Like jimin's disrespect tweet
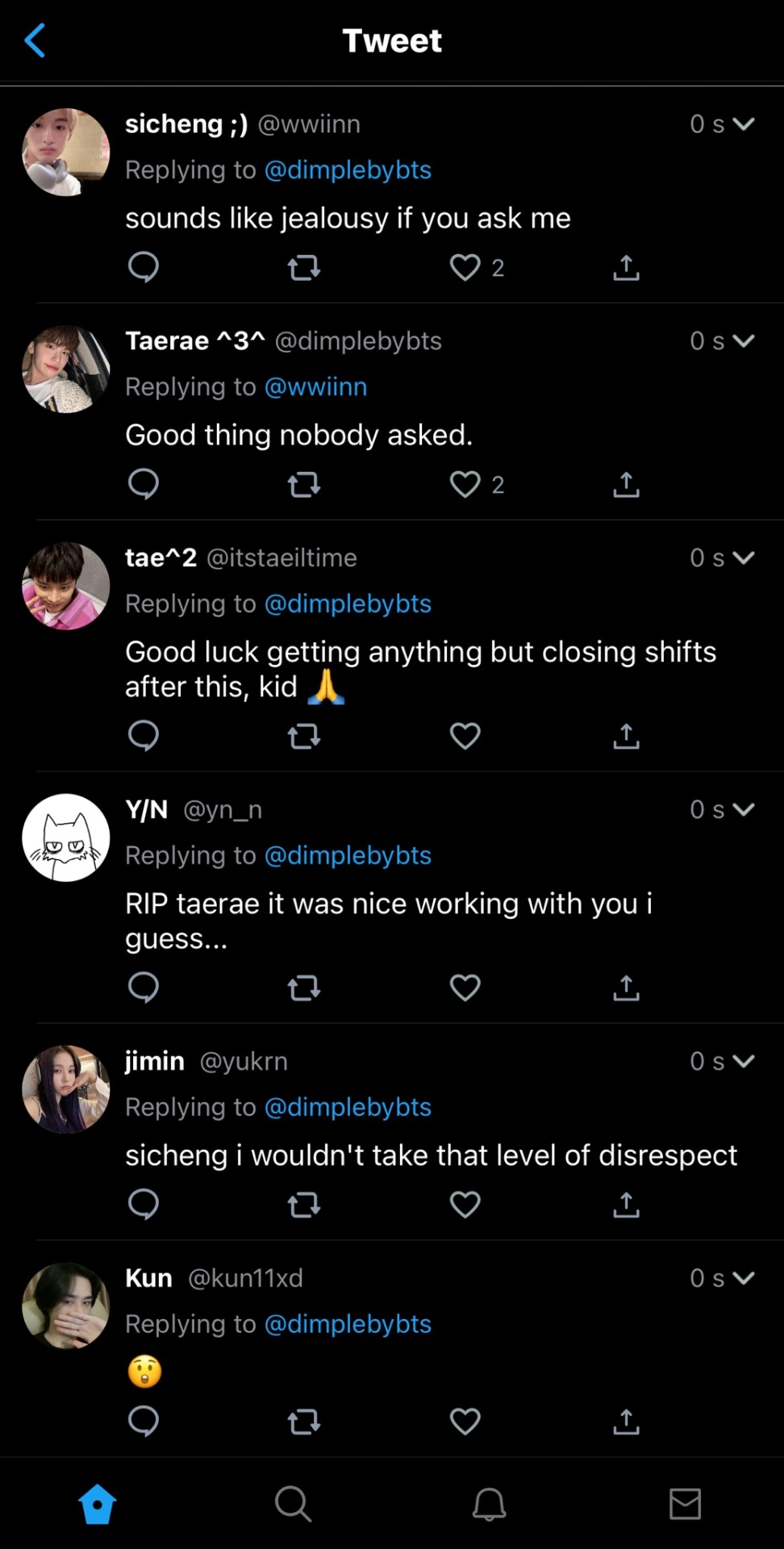 [465, 1205]
